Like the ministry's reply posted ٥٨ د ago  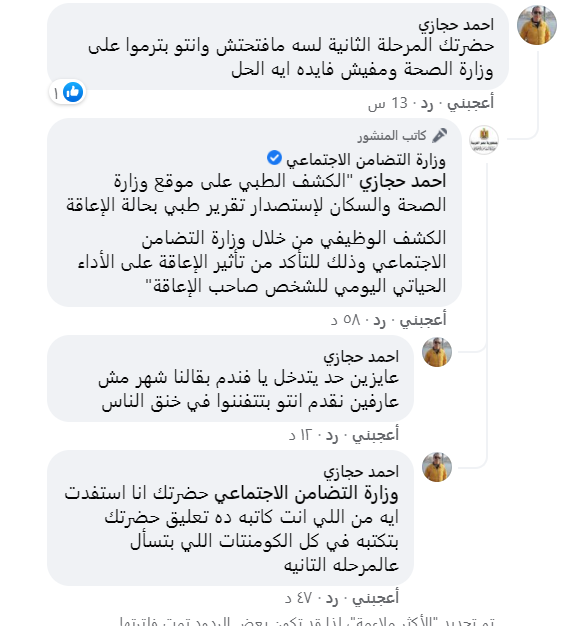coord(423,321)
